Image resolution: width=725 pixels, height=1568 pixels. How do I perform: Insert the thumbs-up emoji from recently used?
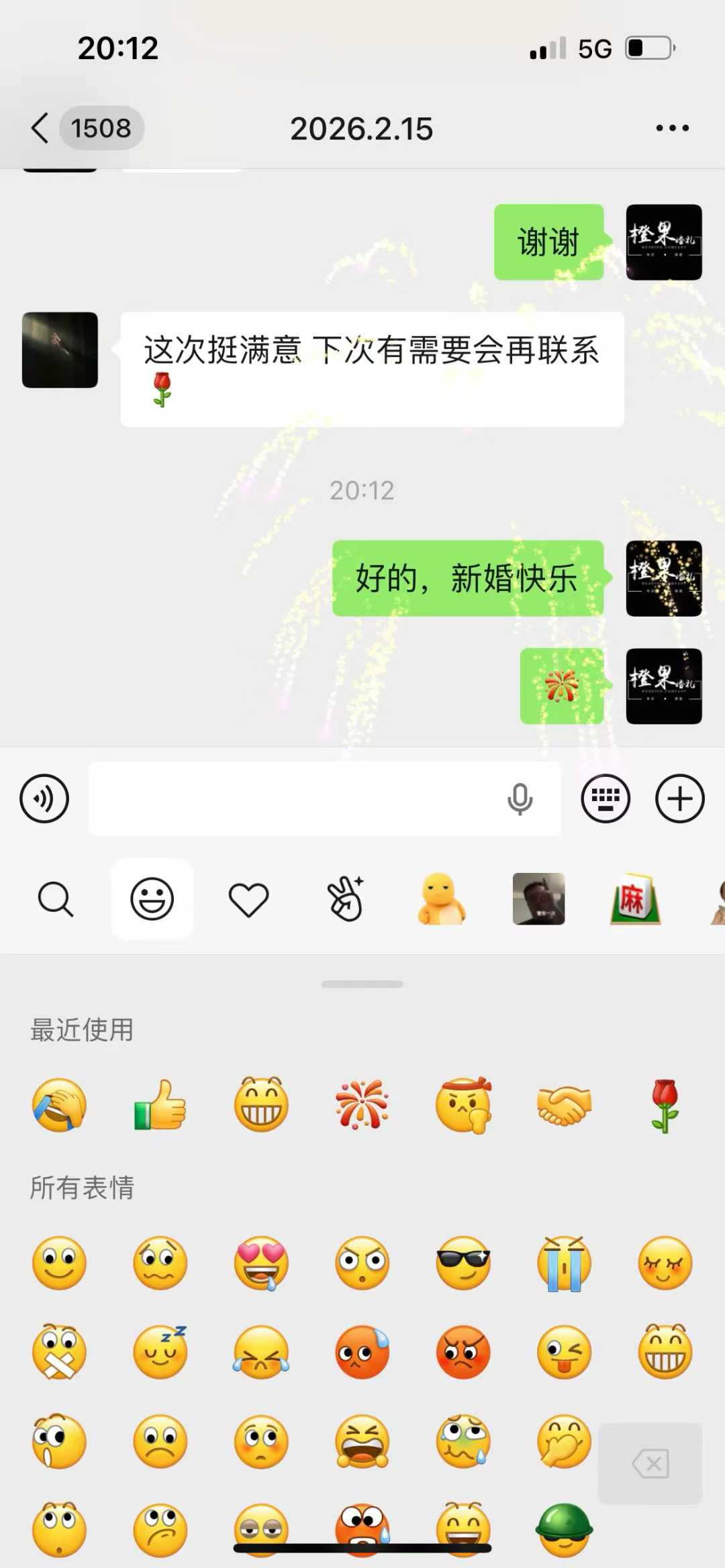pyautogui.click(x=160, y=1105)
